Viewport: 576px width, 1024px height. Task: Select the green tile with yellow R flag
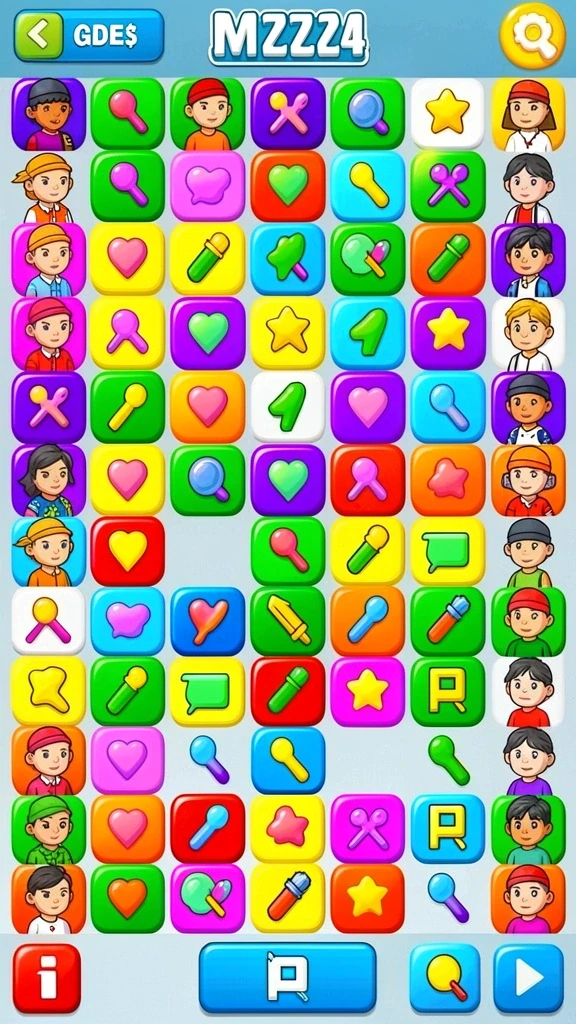[447, 692]
